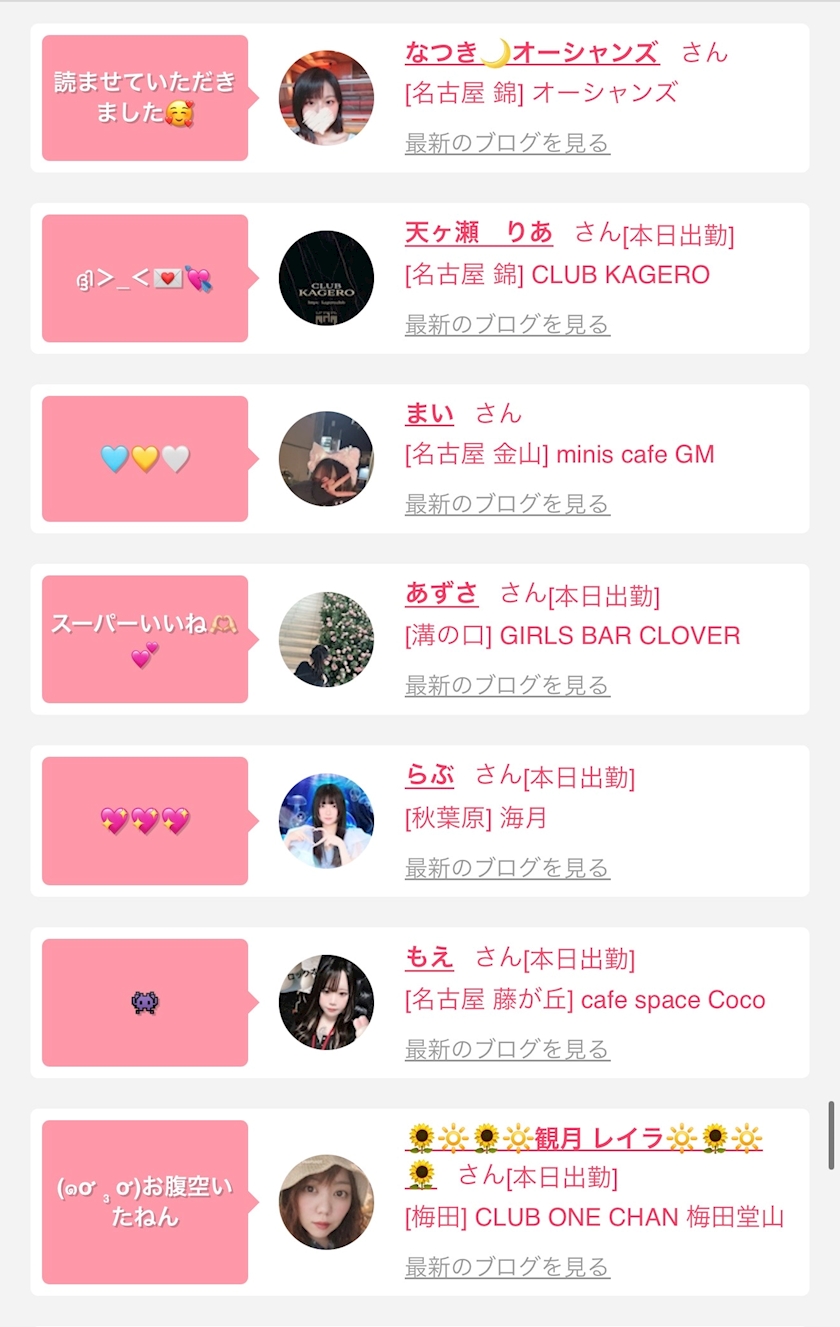View latest blog of 観月 レイラ
Viewport: 840px width, 1327px height.
(x=507, y=1267)
